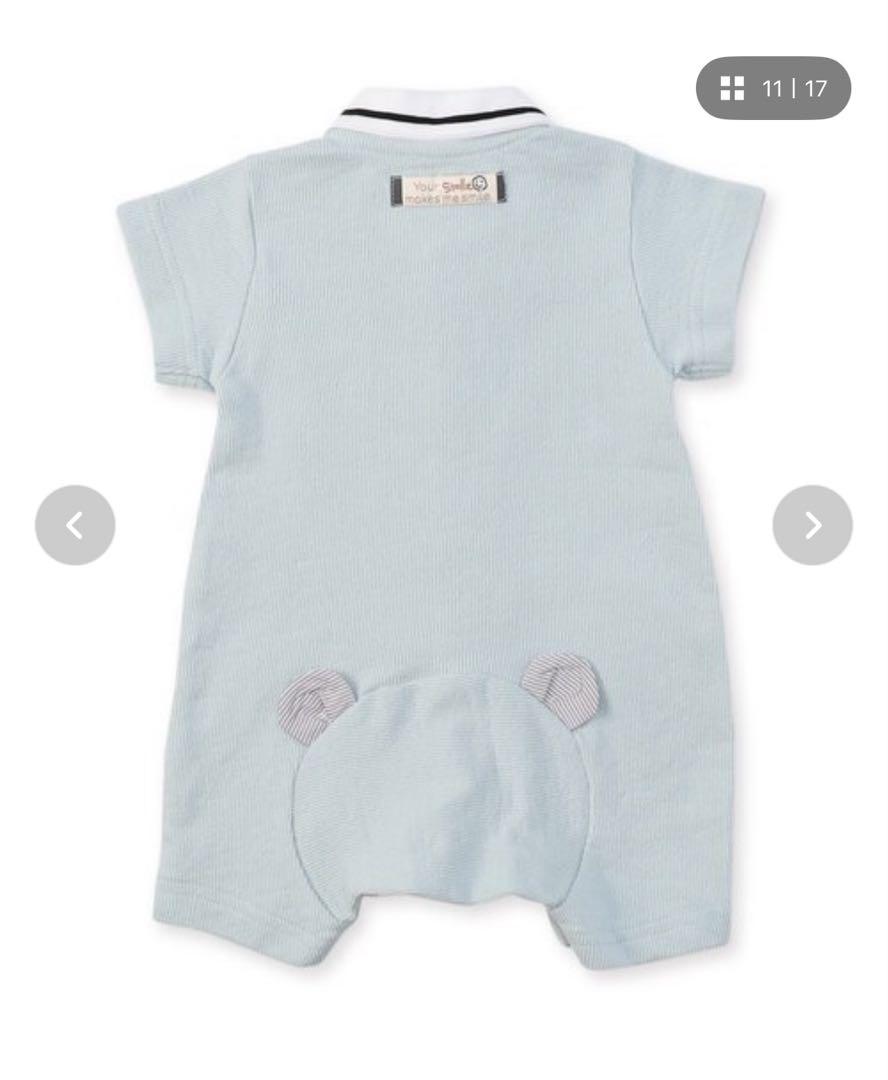The height and width of the screenshot is (1080, 888).
Task: Open the image grid from 11 | 17 counter
Action: [x=773, y=88]
